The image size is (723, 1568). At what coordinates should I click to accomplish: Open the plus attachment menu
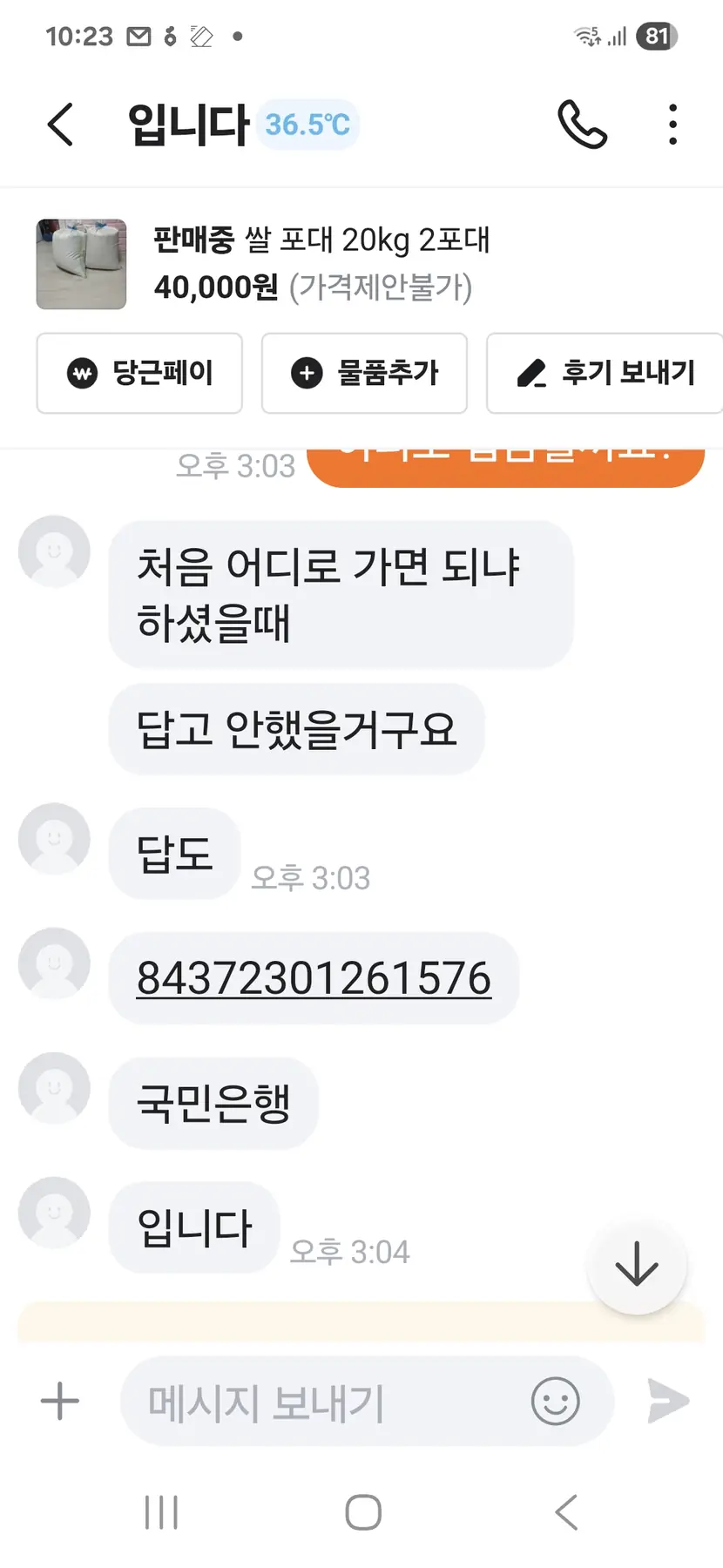pyautogui.click(x=60, y=1402)
